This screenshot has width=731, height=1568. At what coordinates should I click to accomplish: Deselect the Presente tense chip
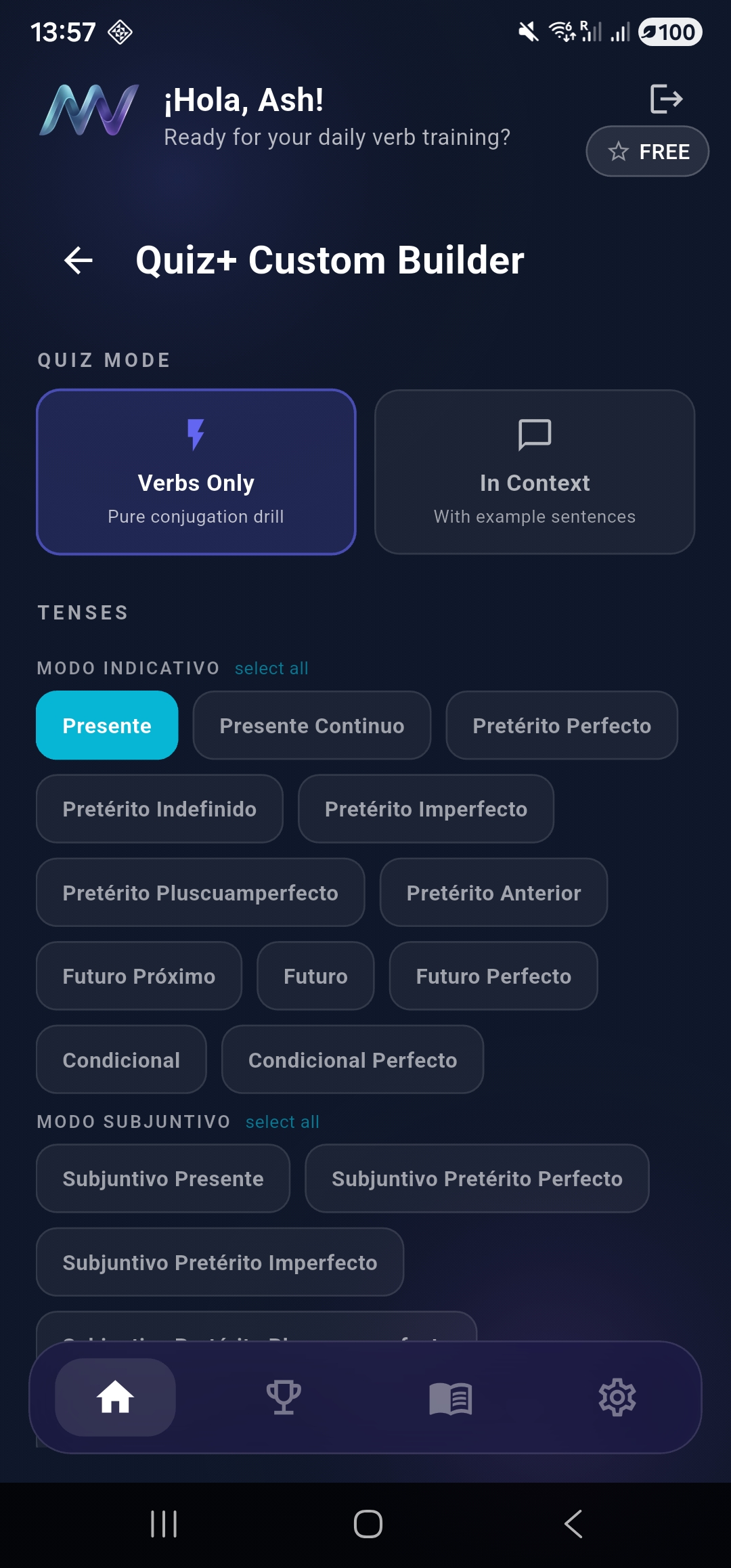coord(107,725)
